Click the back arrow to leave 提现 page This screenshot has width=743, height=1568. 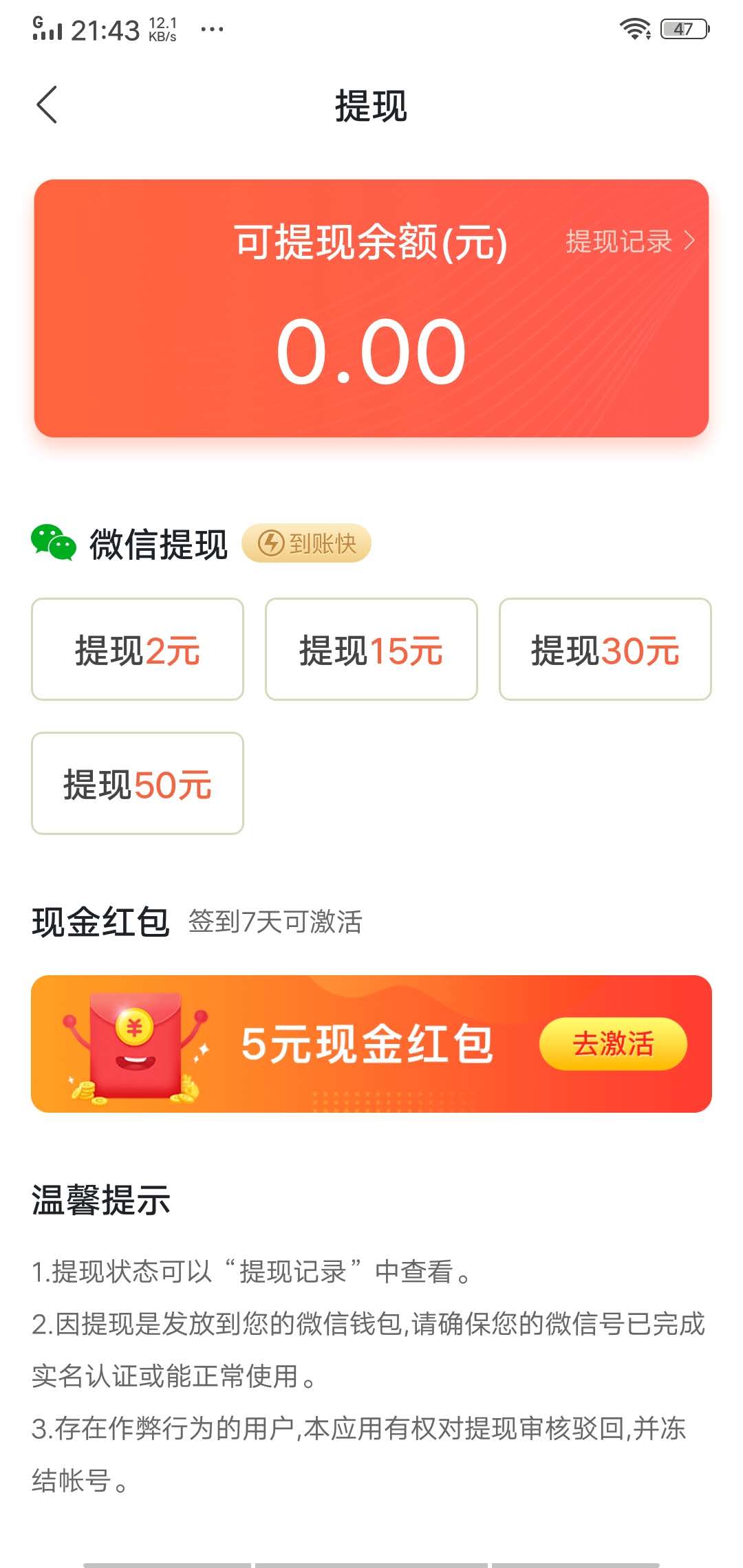(x=45, y=107)
